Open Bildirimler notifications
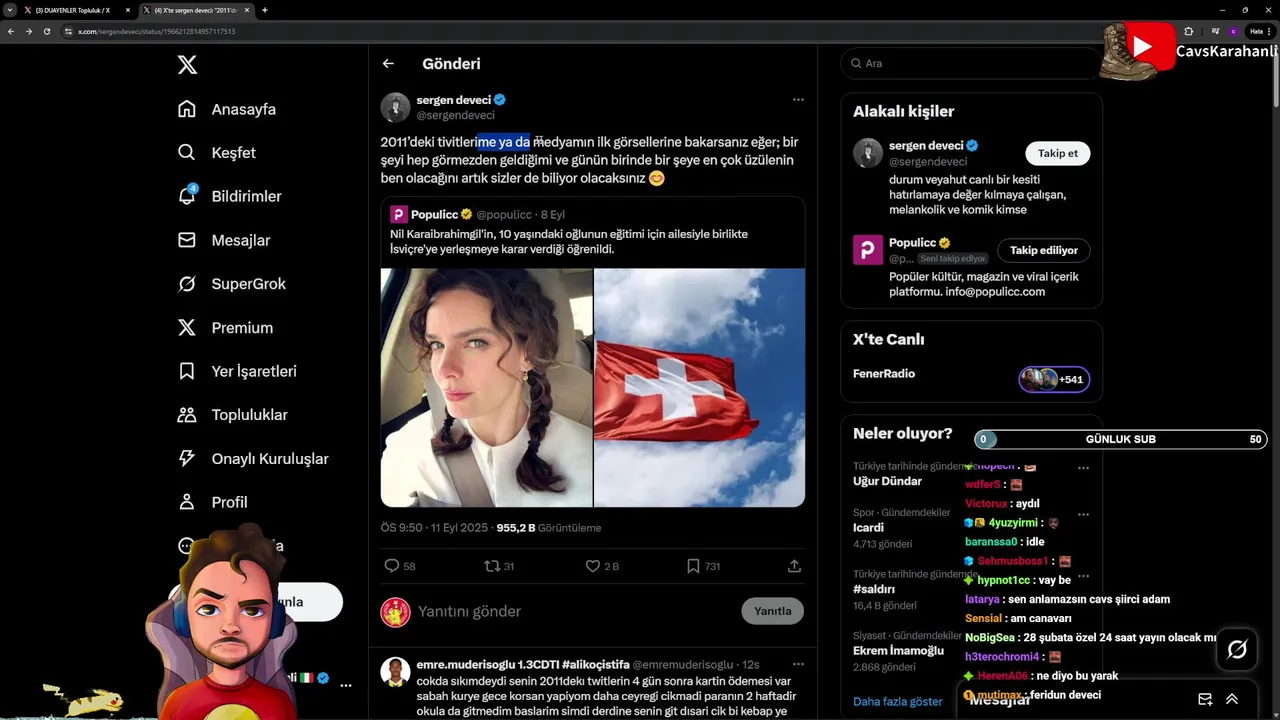Image resolution: width=1280 pixels, height=720 pixels. [x=230, y=197]
